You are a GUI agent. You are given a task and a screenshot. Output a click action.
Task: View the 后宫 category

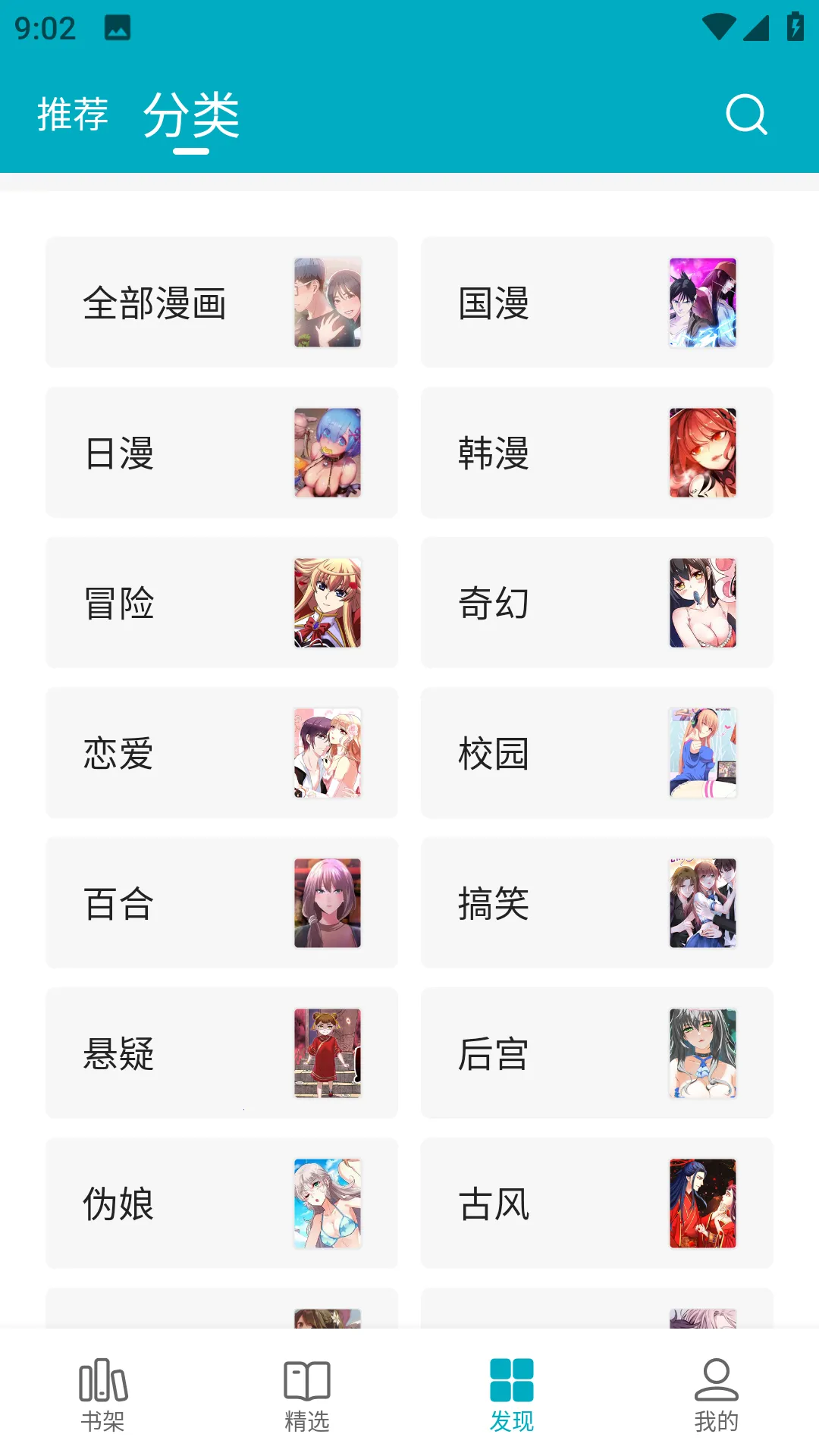[x=597, y=1053]
